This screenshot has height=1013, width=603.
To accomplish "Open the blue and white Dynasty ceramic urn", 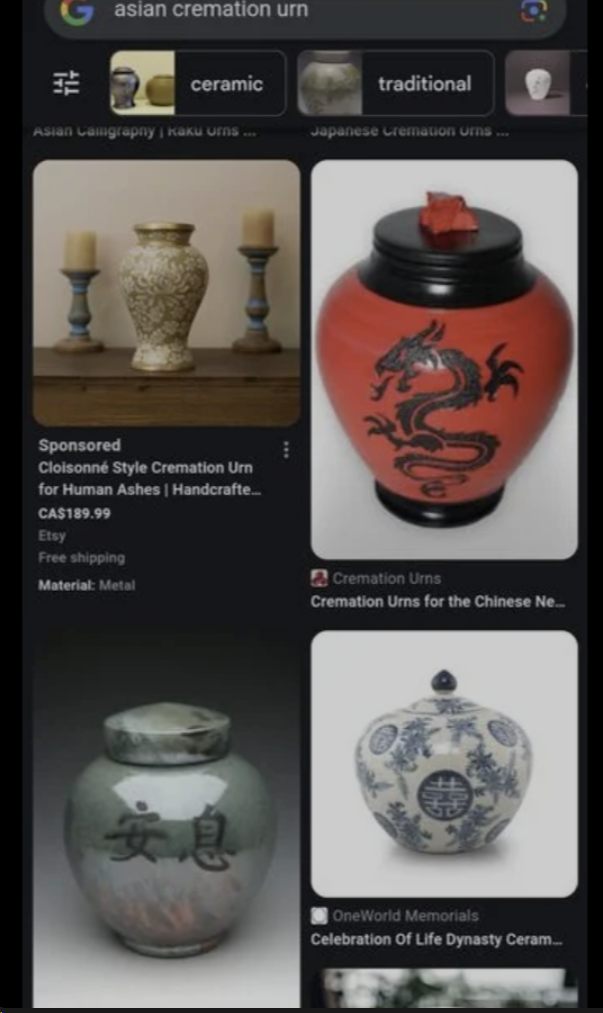I will (x=444, y=765).
